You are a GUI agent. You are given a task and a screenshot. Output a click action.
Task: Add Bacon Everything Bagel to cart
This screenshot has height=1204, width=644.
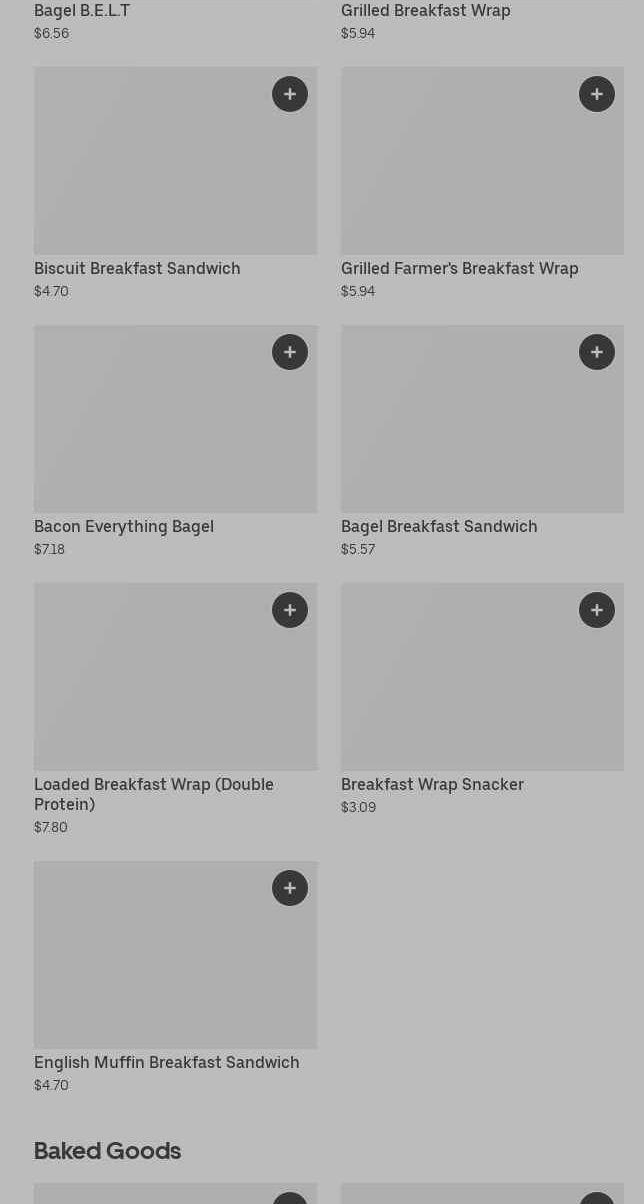tap(290, 352)
